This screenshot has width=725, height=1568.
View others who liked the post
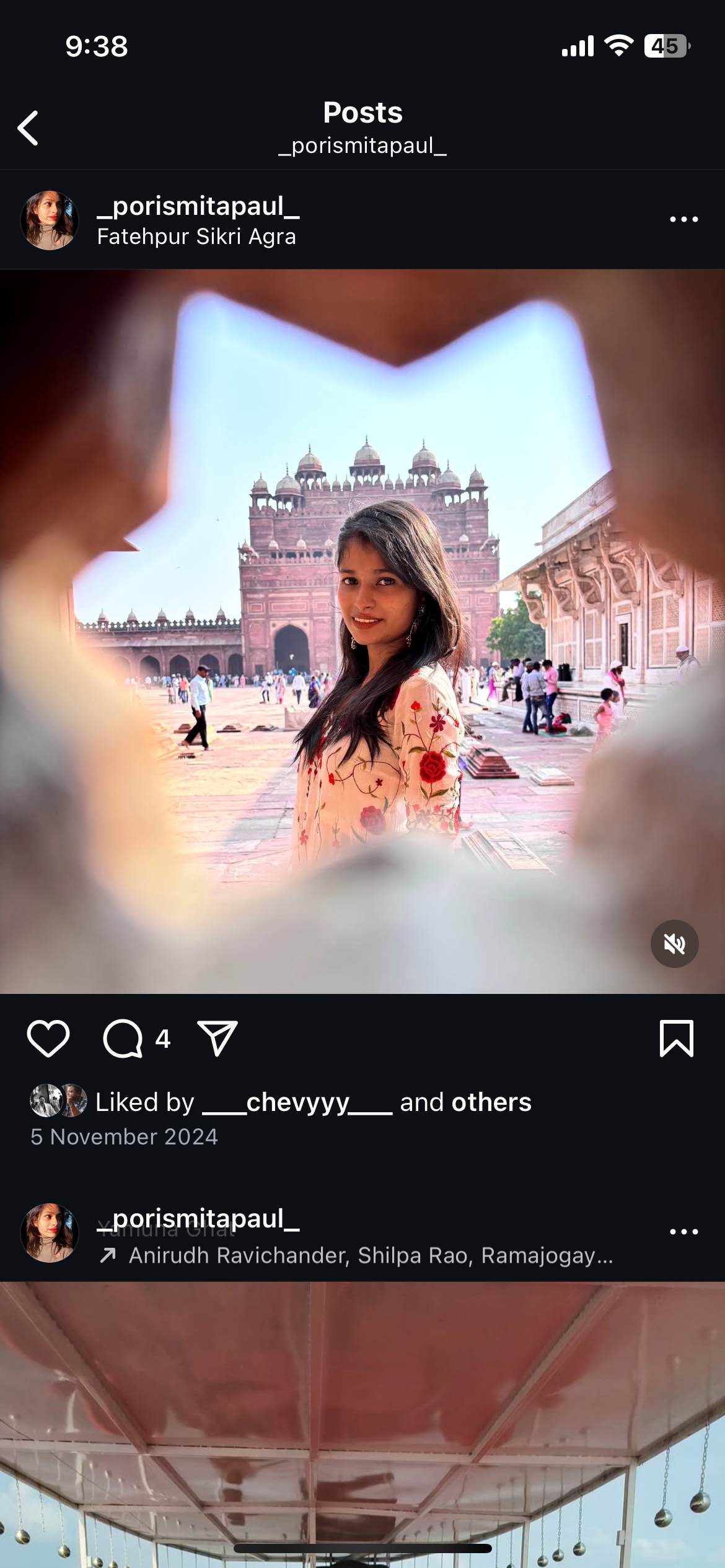tap(491, 1102)
